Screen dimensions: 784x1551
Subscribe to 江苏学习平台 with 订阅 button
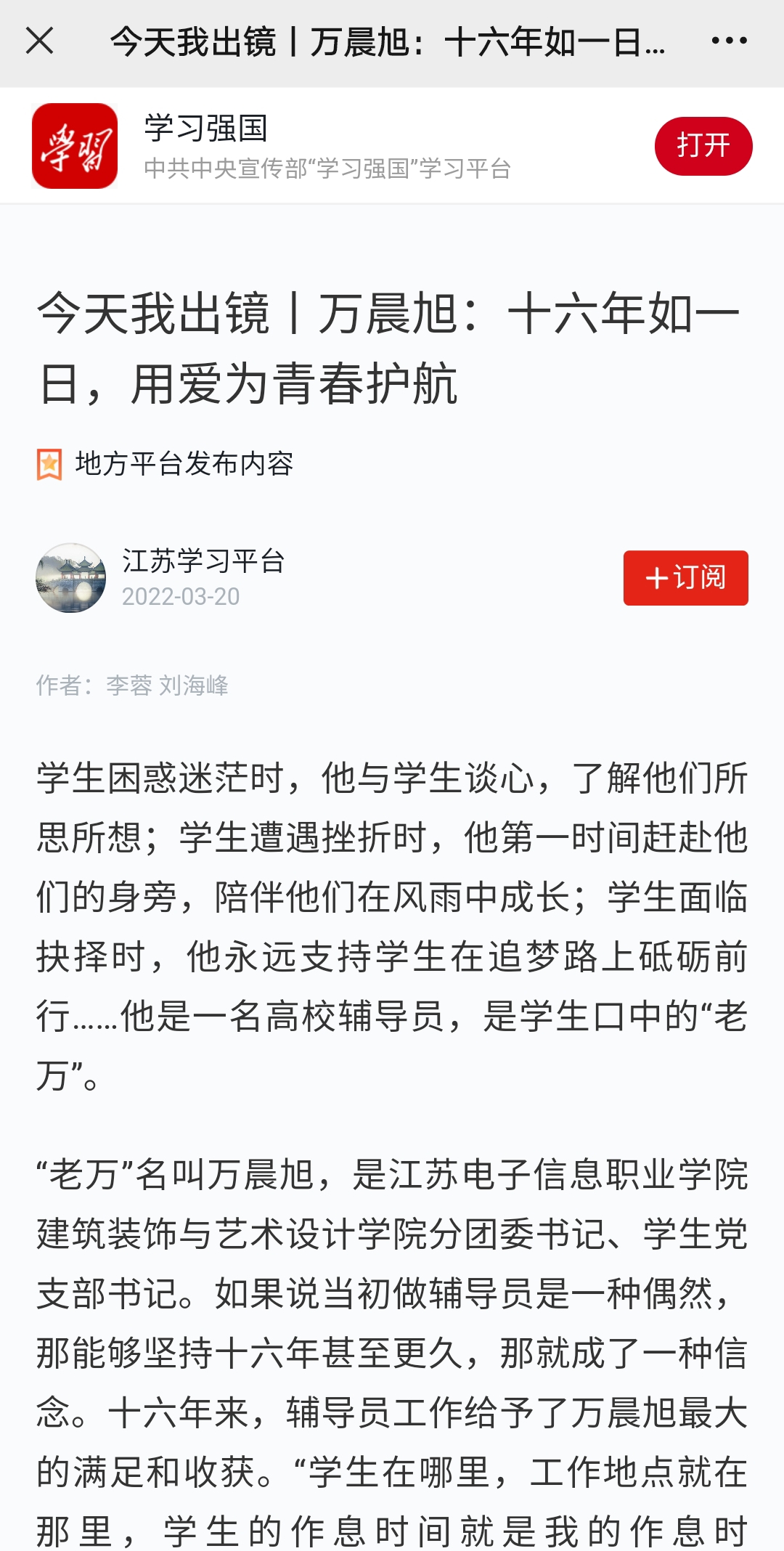pyautogui.click(x=685, y=578)
